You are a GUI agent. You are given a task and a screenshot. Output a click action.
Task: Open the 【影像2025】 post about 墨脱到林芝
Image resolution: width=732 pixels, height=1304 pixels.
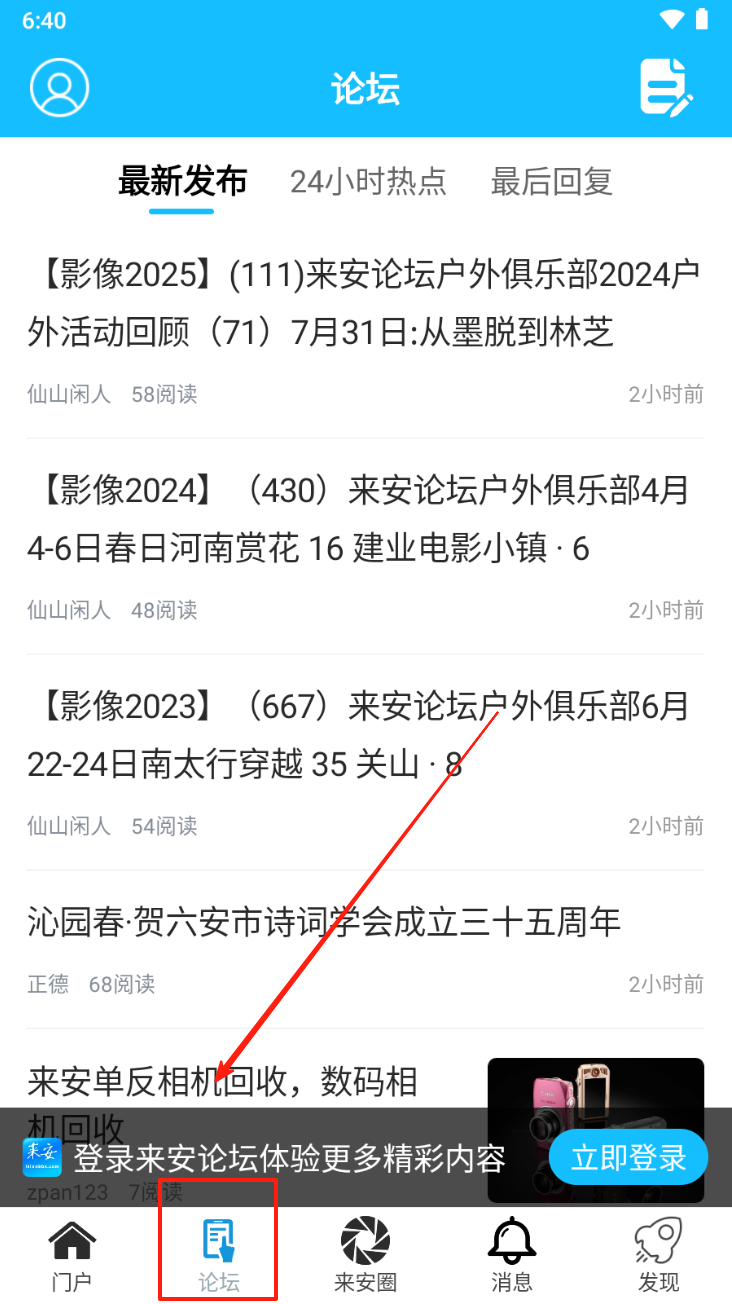coord(365,303)
